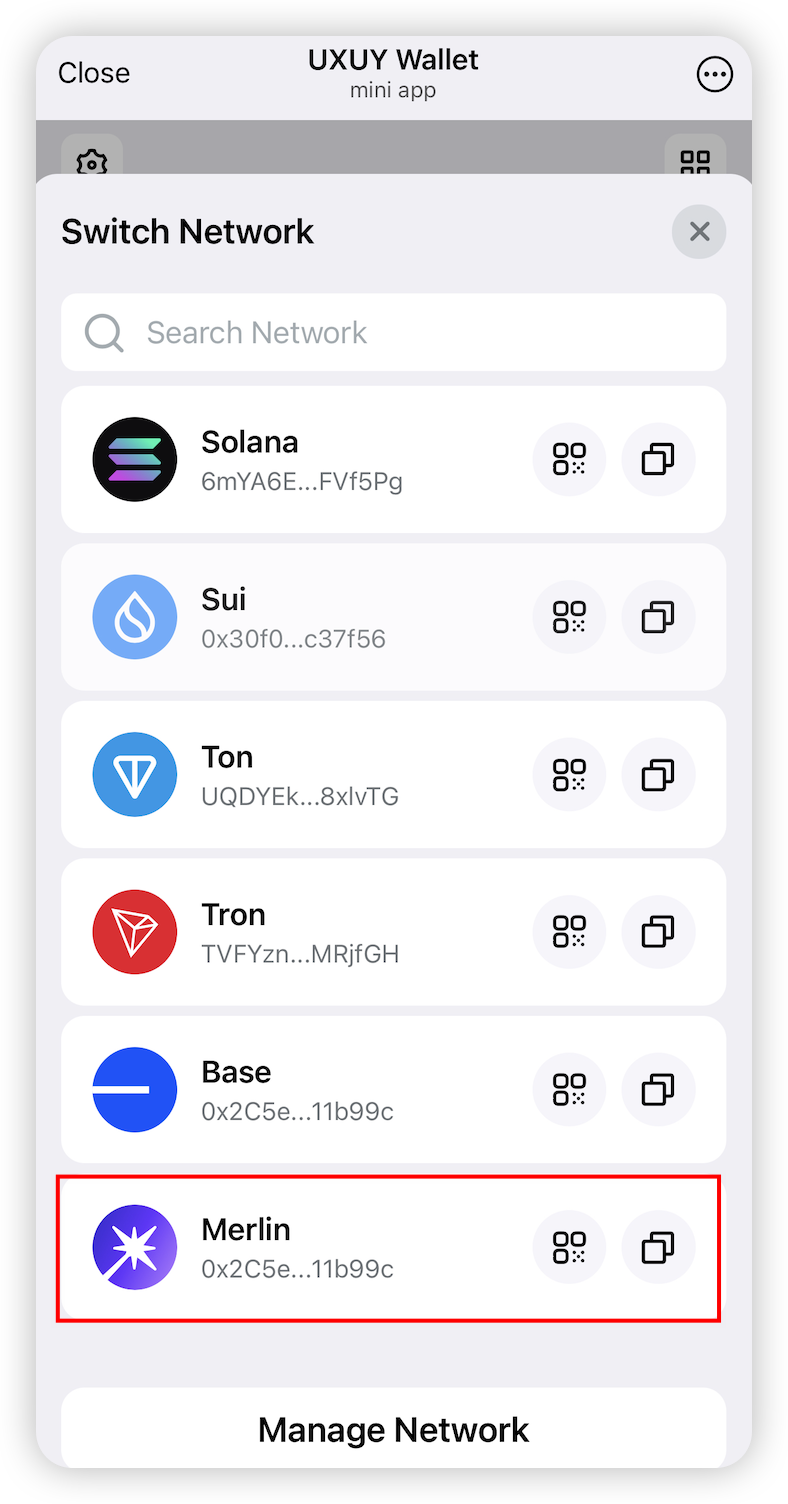Copy the Sui address

pyautogui.click(x=658, y=617)
